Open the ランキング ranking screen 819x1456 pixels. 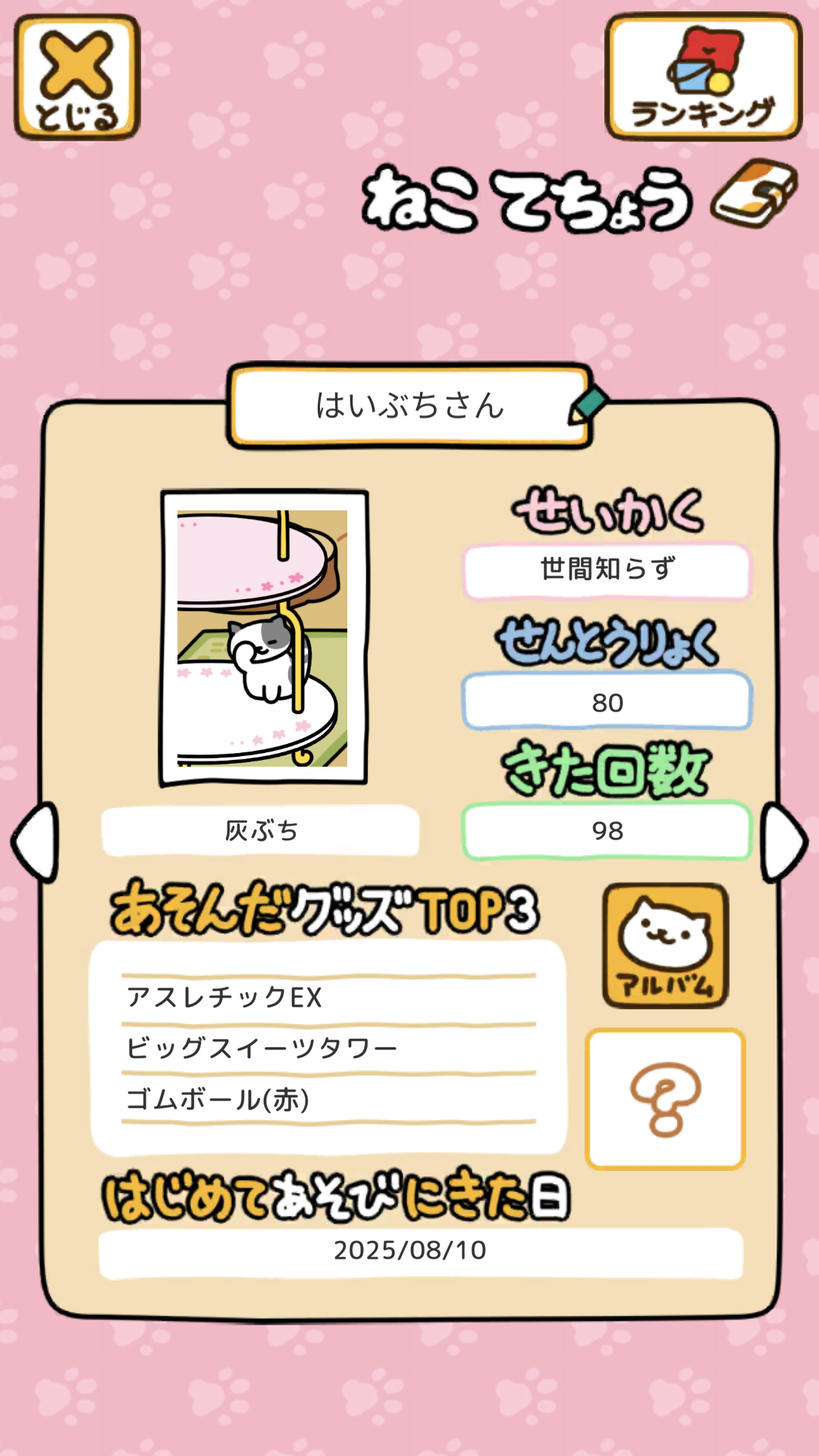pyautogui.click(x=703, y=77)
